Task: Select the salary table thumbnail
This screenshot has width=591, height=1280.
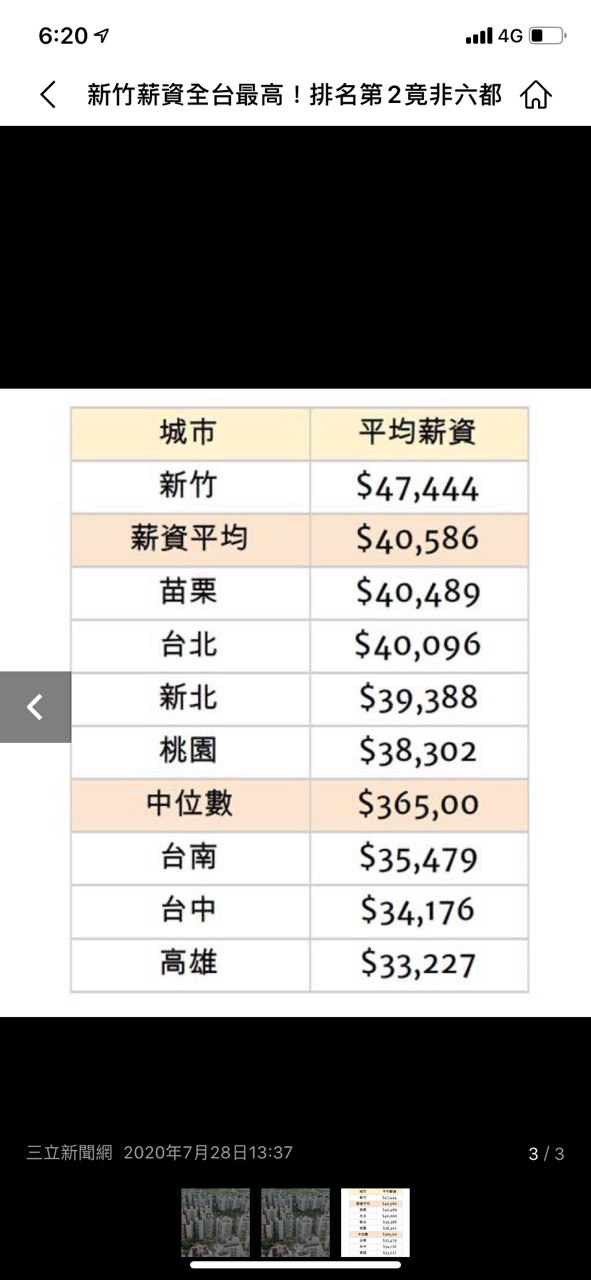Action: pos(375,1222)
